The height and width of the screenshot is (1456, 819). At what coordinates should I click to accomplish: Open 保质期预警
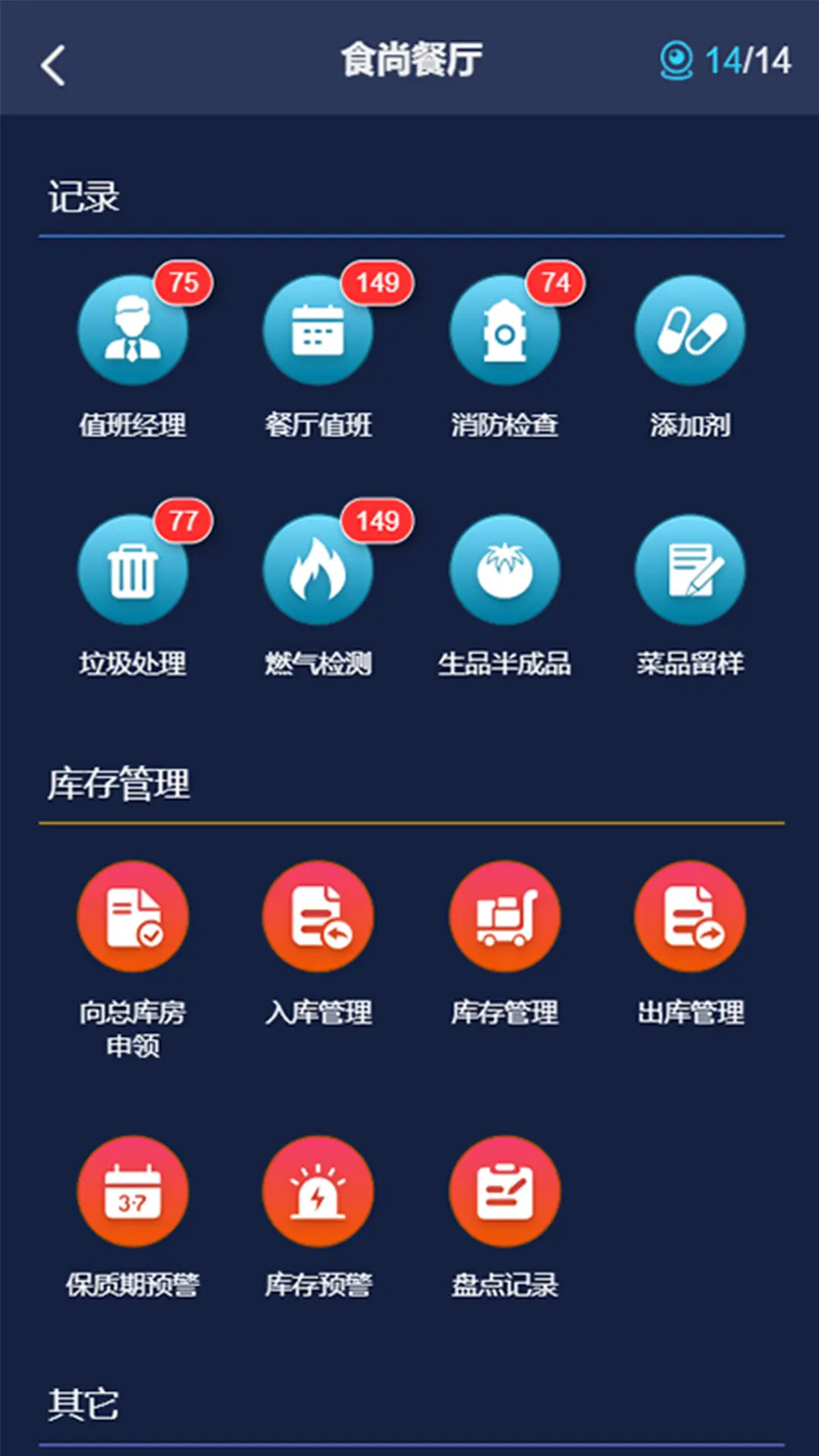click(133, 1191)
